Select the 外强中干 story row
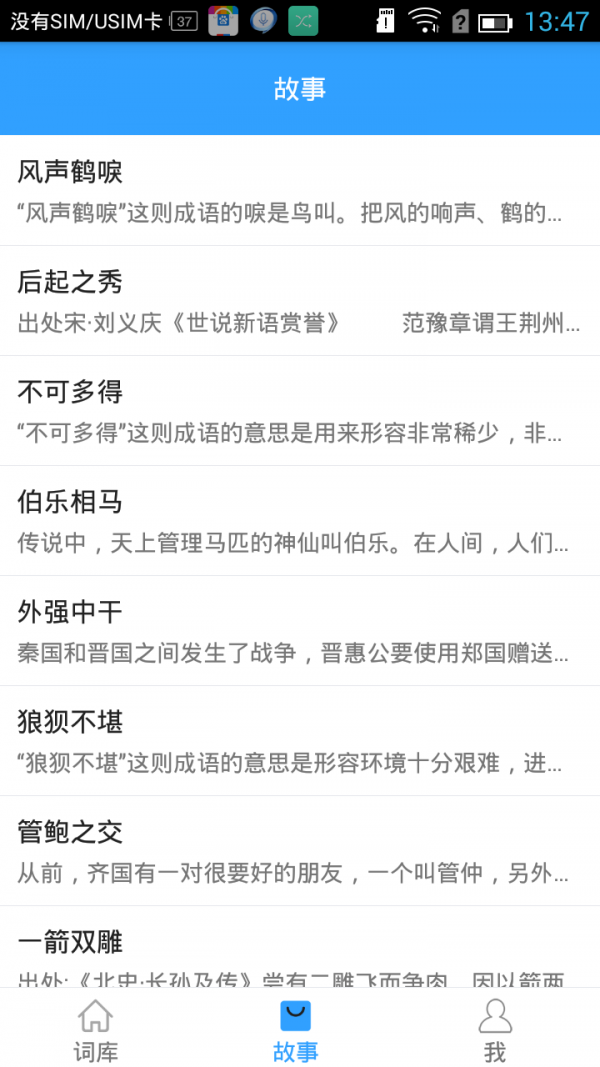The width and height of the screenshot is (600, 1067). click(x=300, y=631)
